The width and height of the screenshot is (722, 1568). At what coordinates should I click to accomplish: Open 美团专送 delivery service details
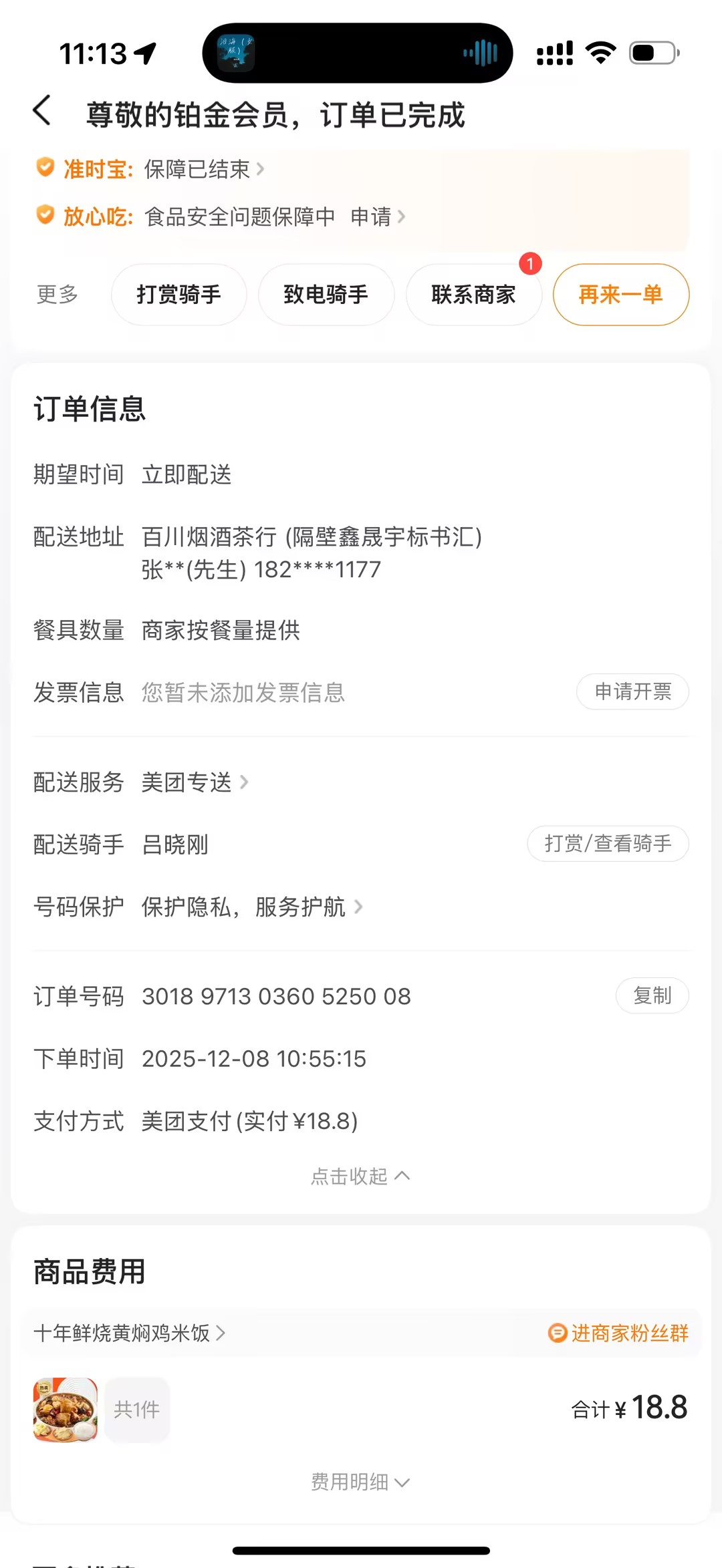194,782
